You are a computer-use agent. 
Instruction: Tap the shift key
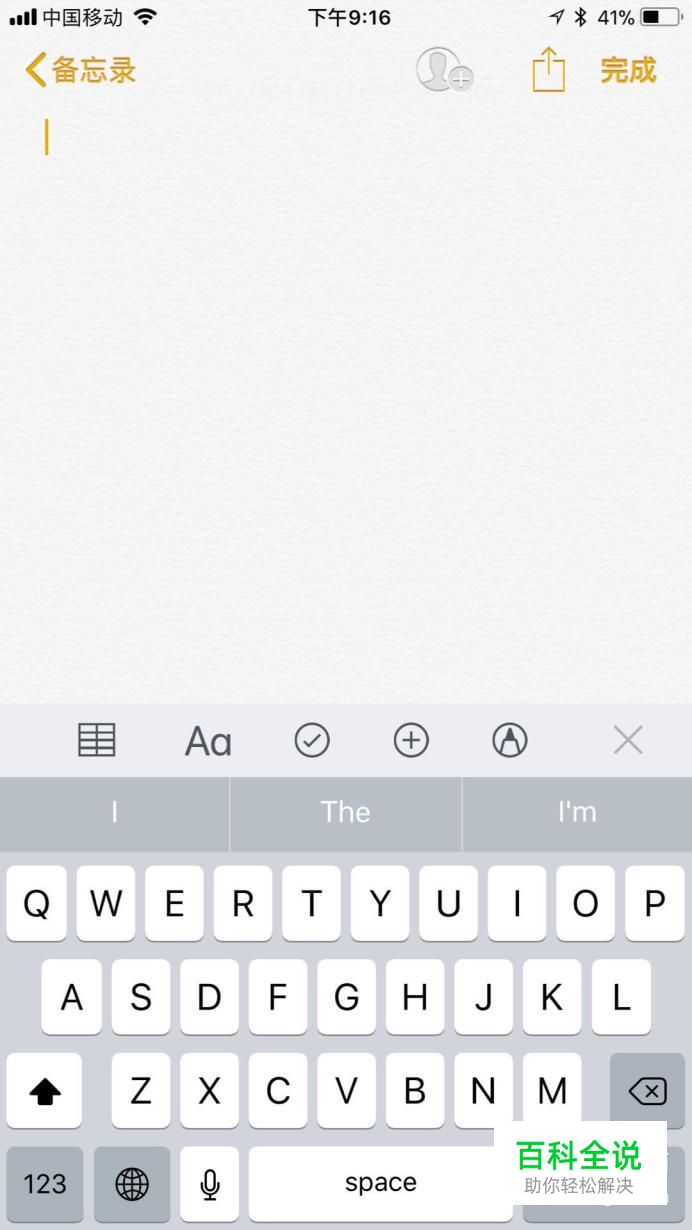(44, 1092)
